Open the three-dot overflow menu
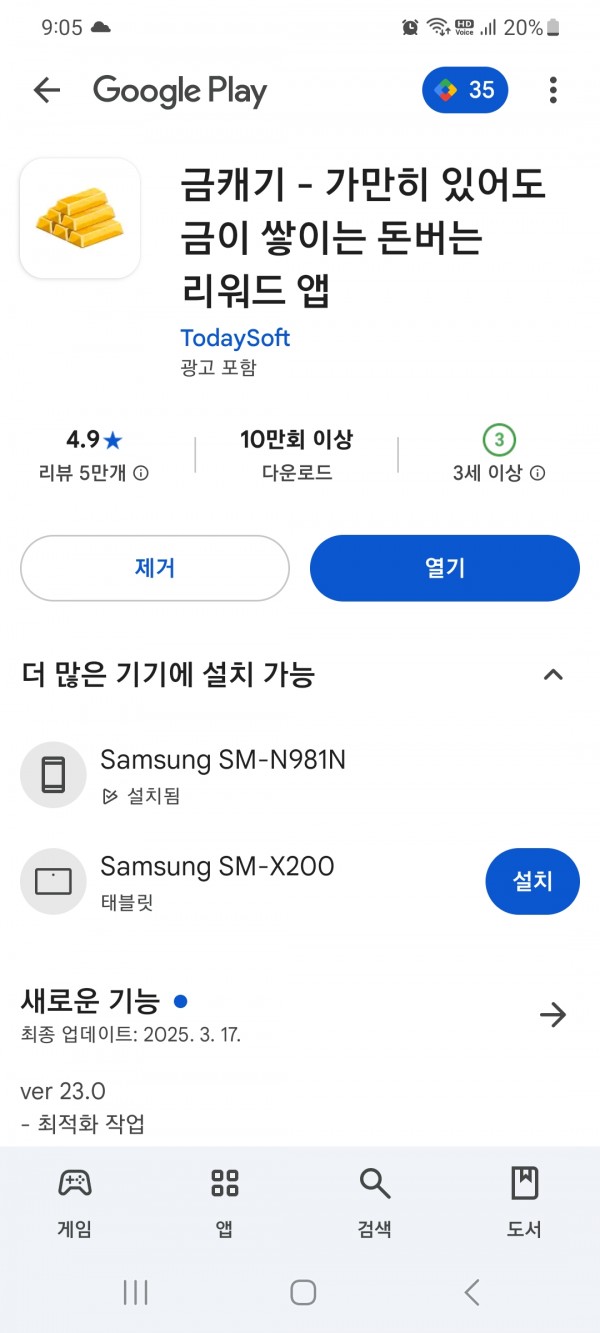 pyautogui.click(x=553, y=90)
